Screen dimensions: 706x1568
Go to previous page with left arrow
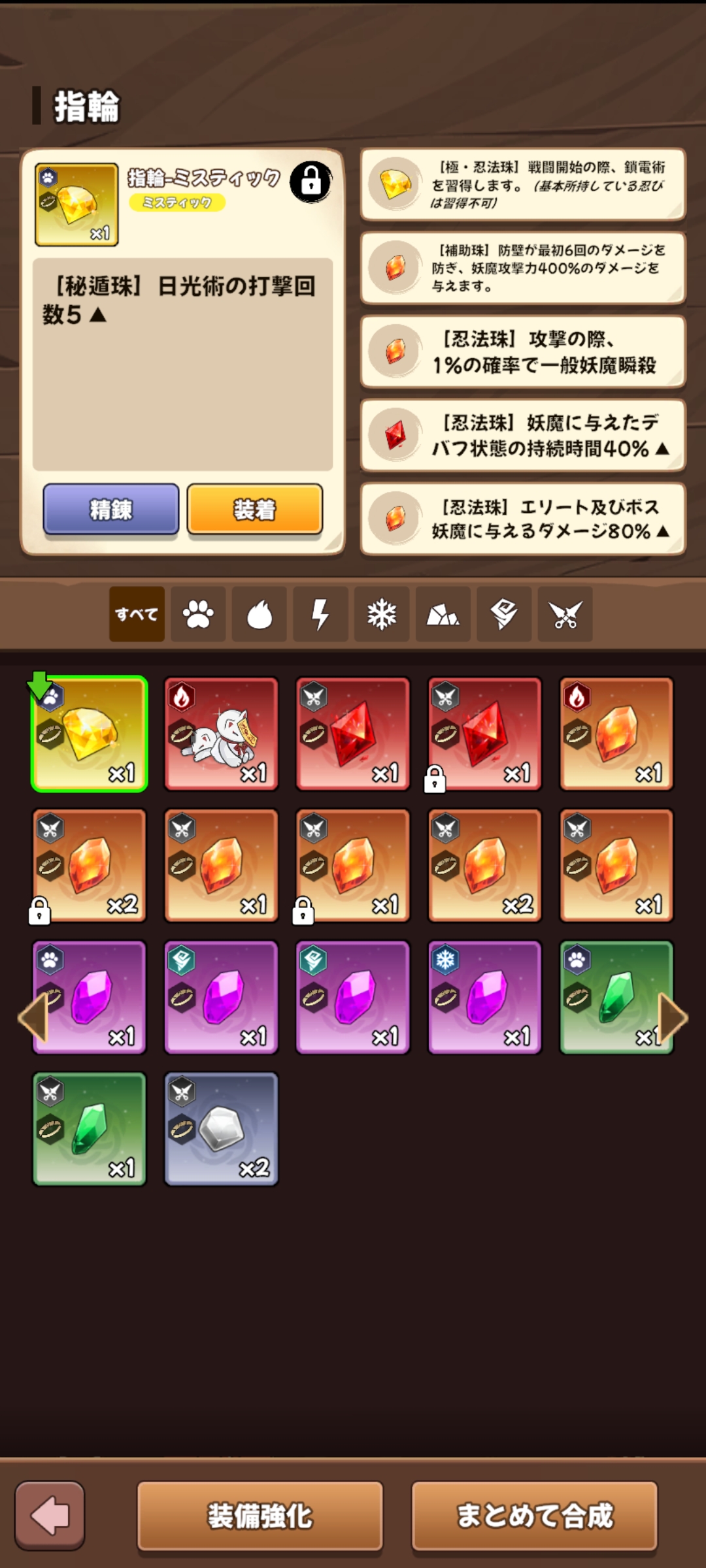tap(33, 1017)
